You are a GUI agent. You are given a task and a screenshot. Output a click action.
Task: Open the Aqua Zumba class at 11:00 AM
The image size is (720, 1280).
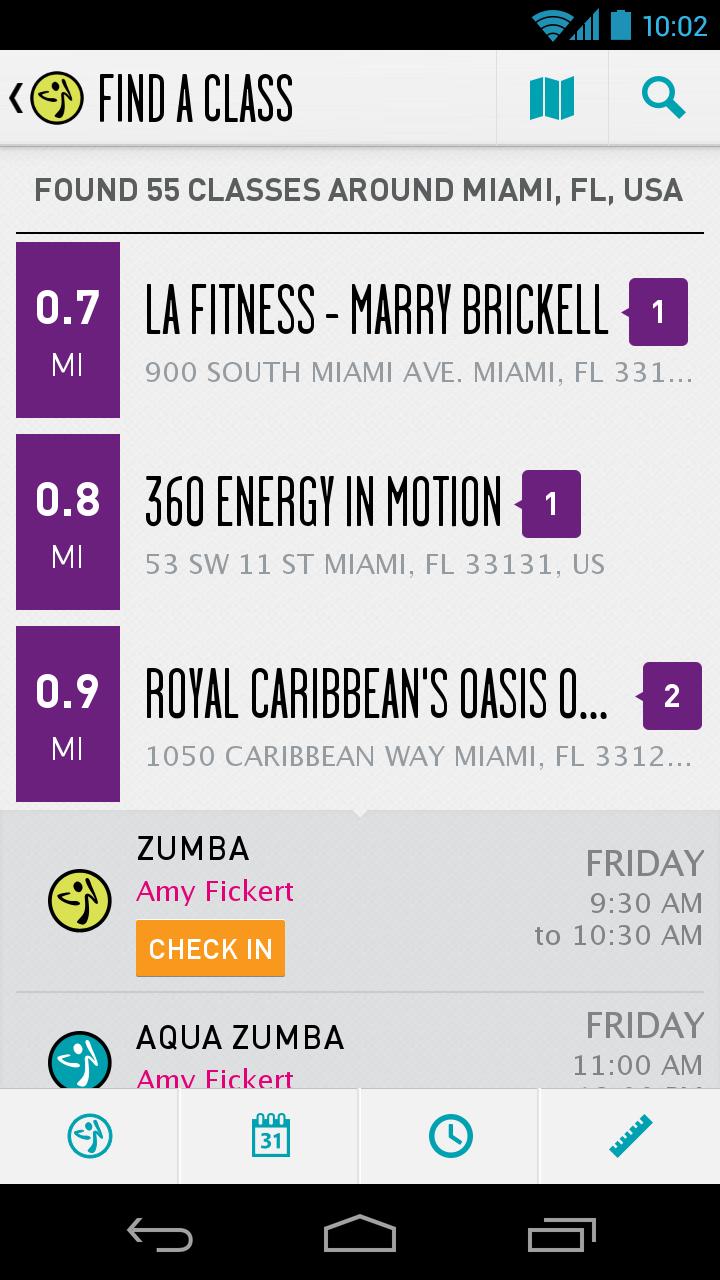[x=360, y=1042]
